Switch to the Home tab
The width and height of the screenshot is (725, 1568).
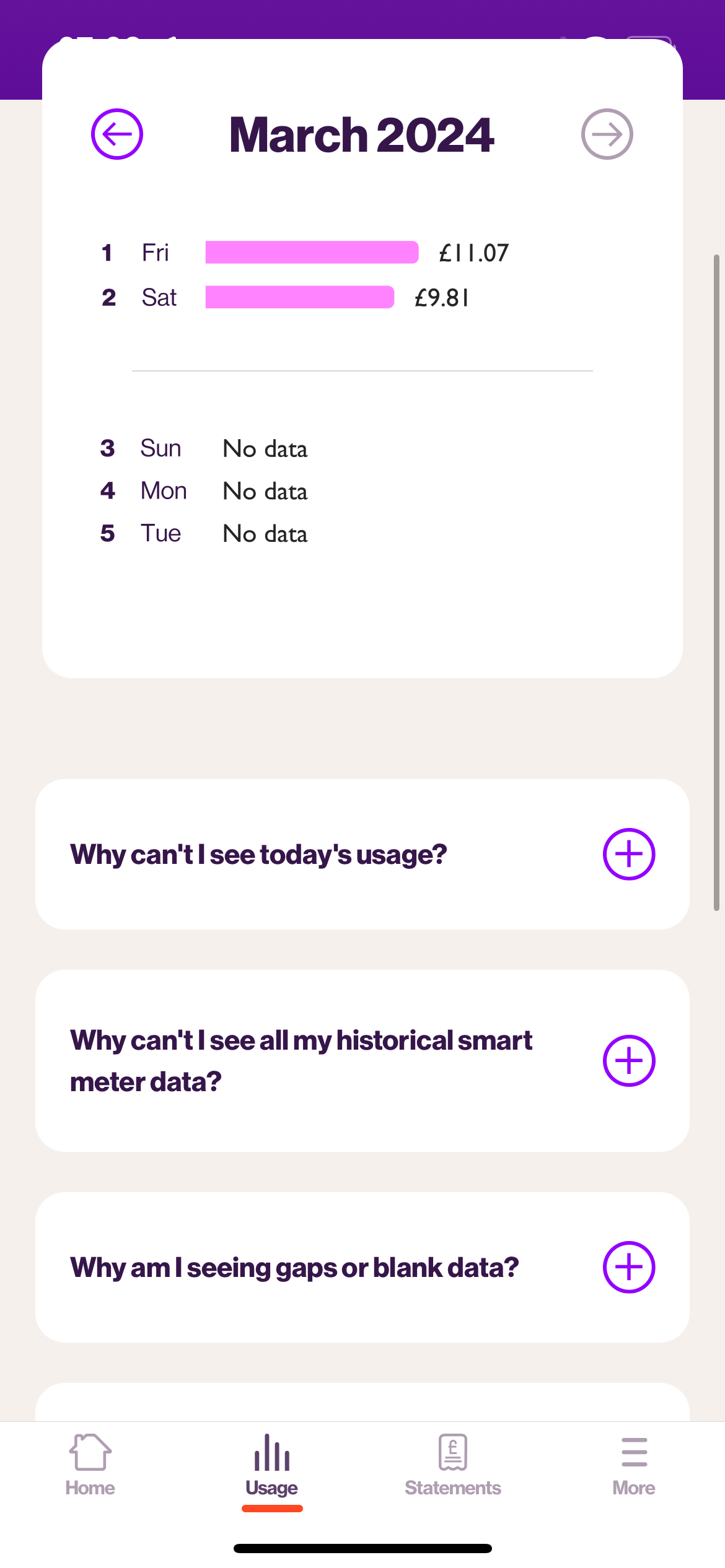(x=90, y=1466)
